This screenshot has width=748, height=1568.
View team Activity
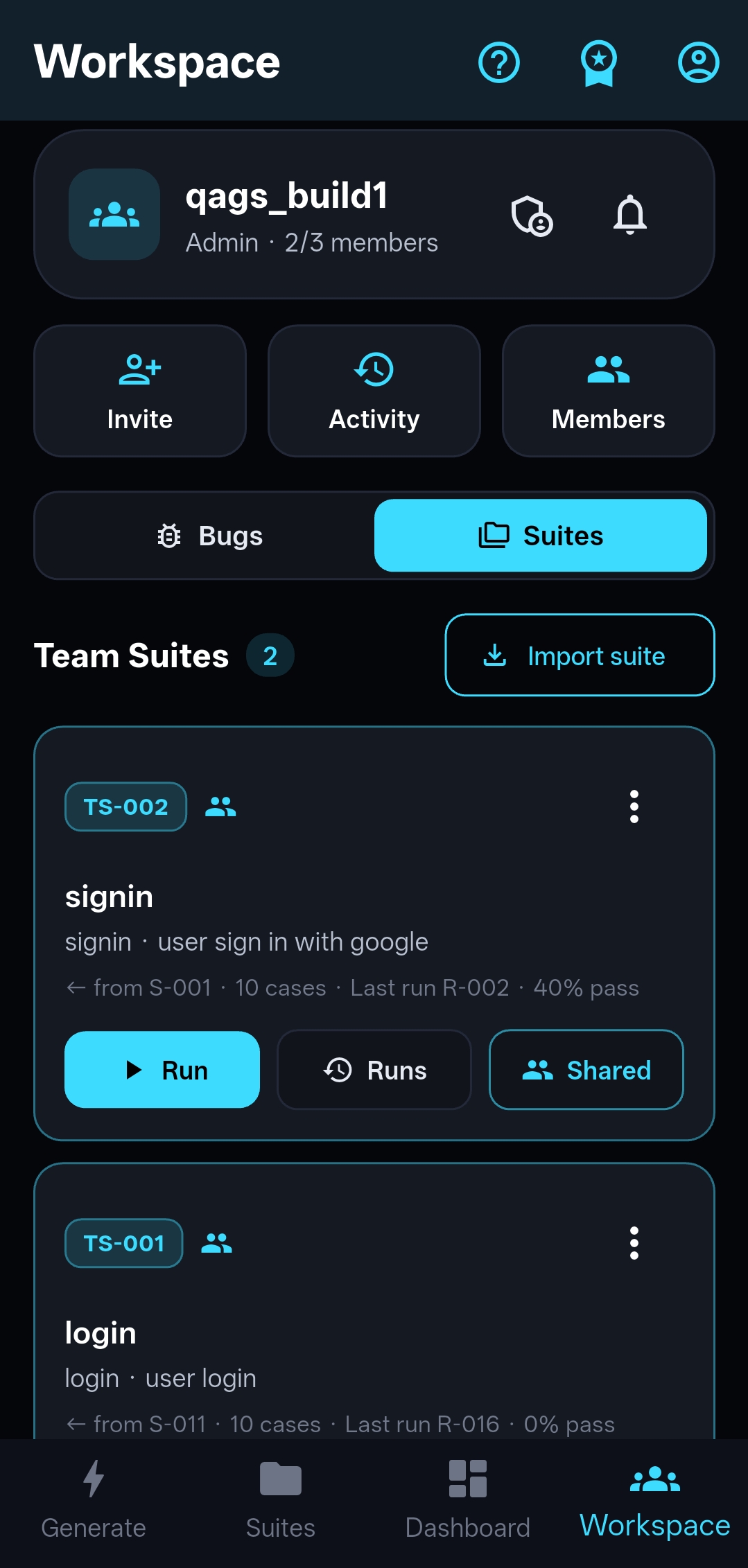click(374, 391)
